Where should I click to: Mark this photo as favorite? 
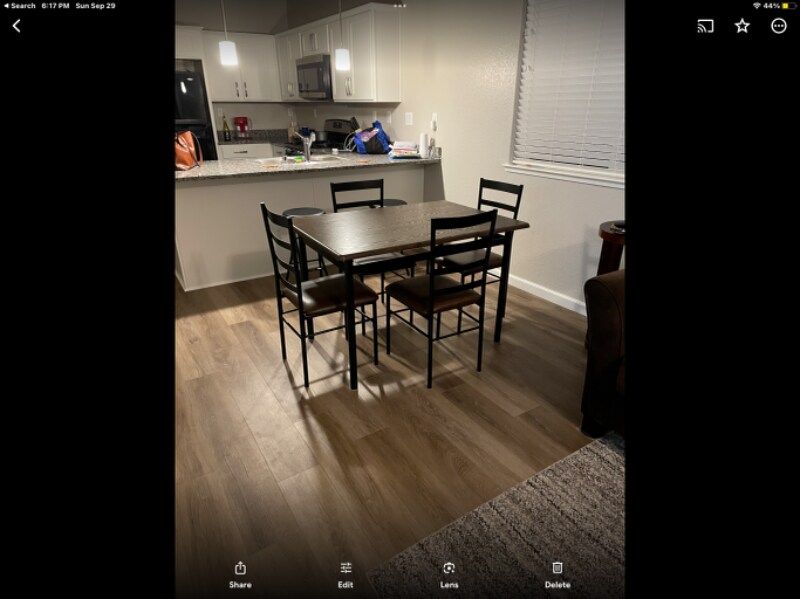tap(742, 26)
